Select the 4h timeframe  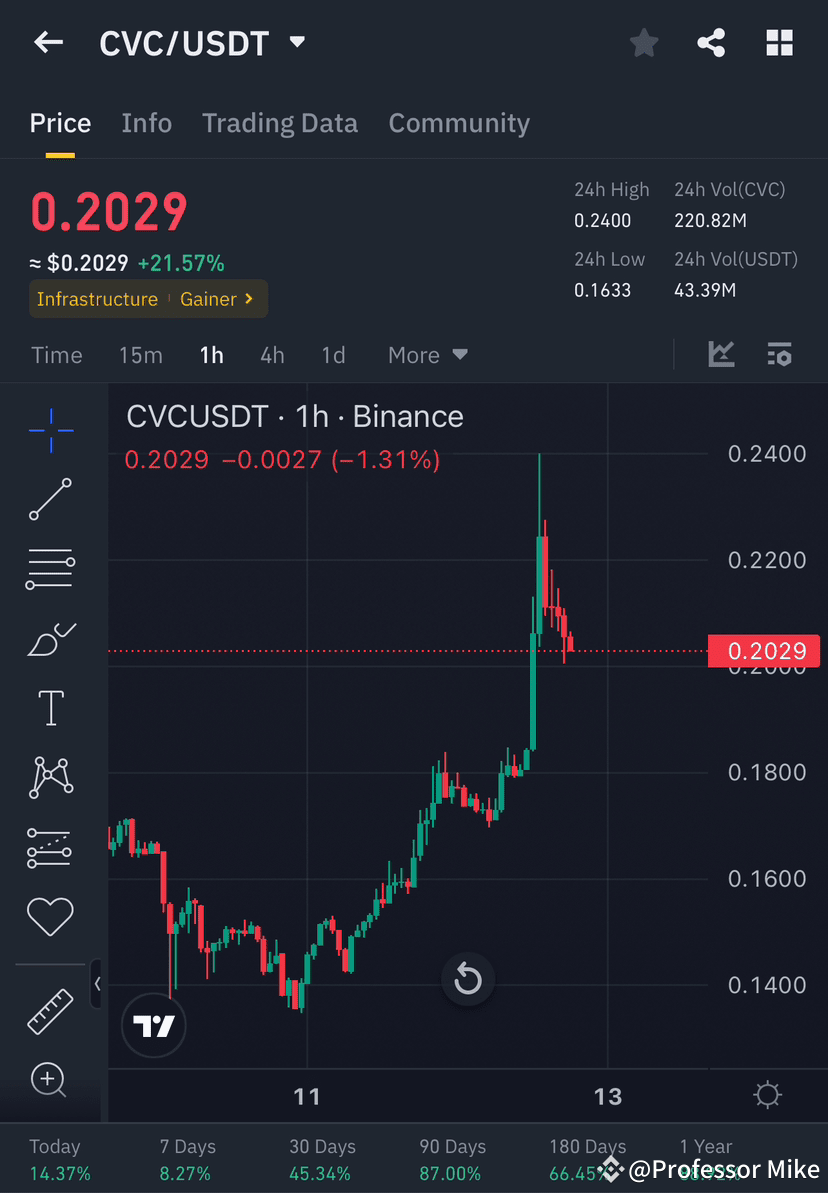click(x=272, y=354)
